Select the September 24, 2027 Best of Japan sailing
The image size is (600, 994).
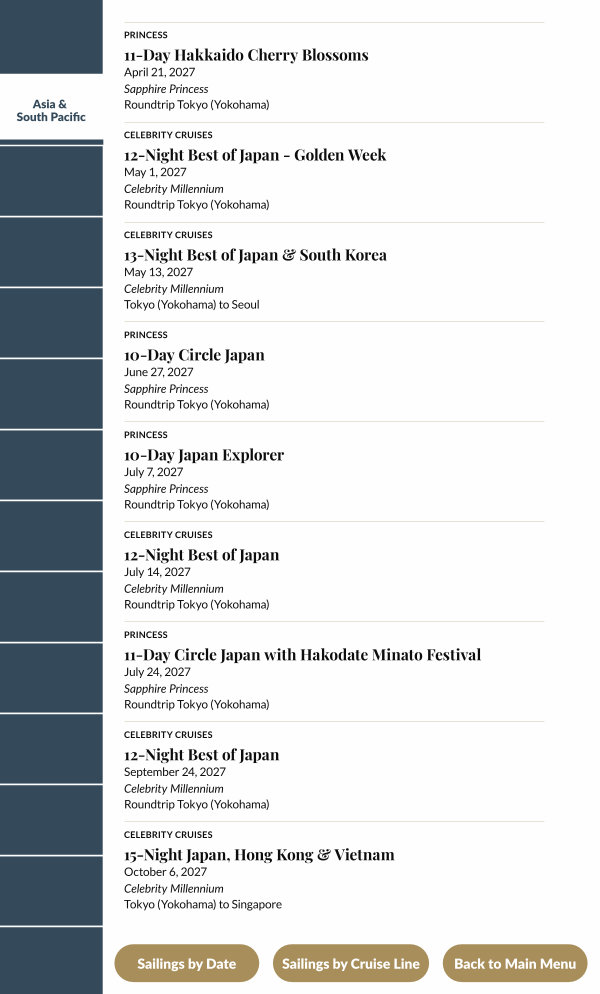click(201, 756)
